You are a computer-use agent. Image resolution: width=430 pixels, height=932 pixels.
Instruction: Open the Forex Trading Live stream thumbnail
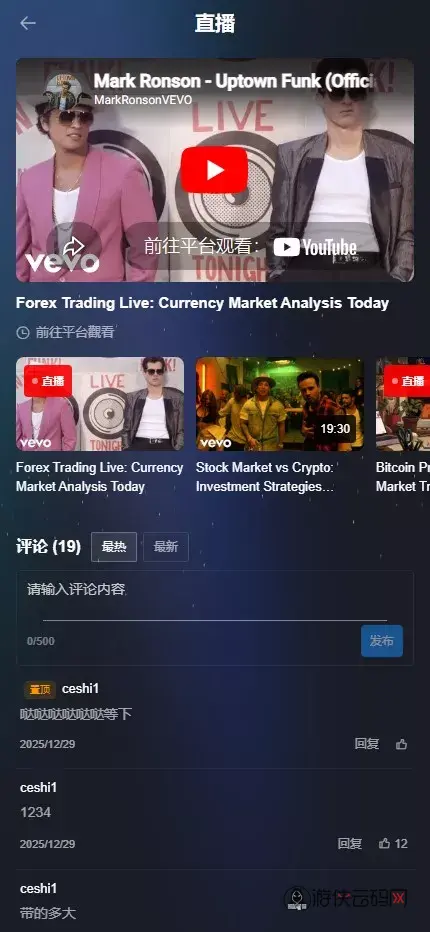point(100,404)
